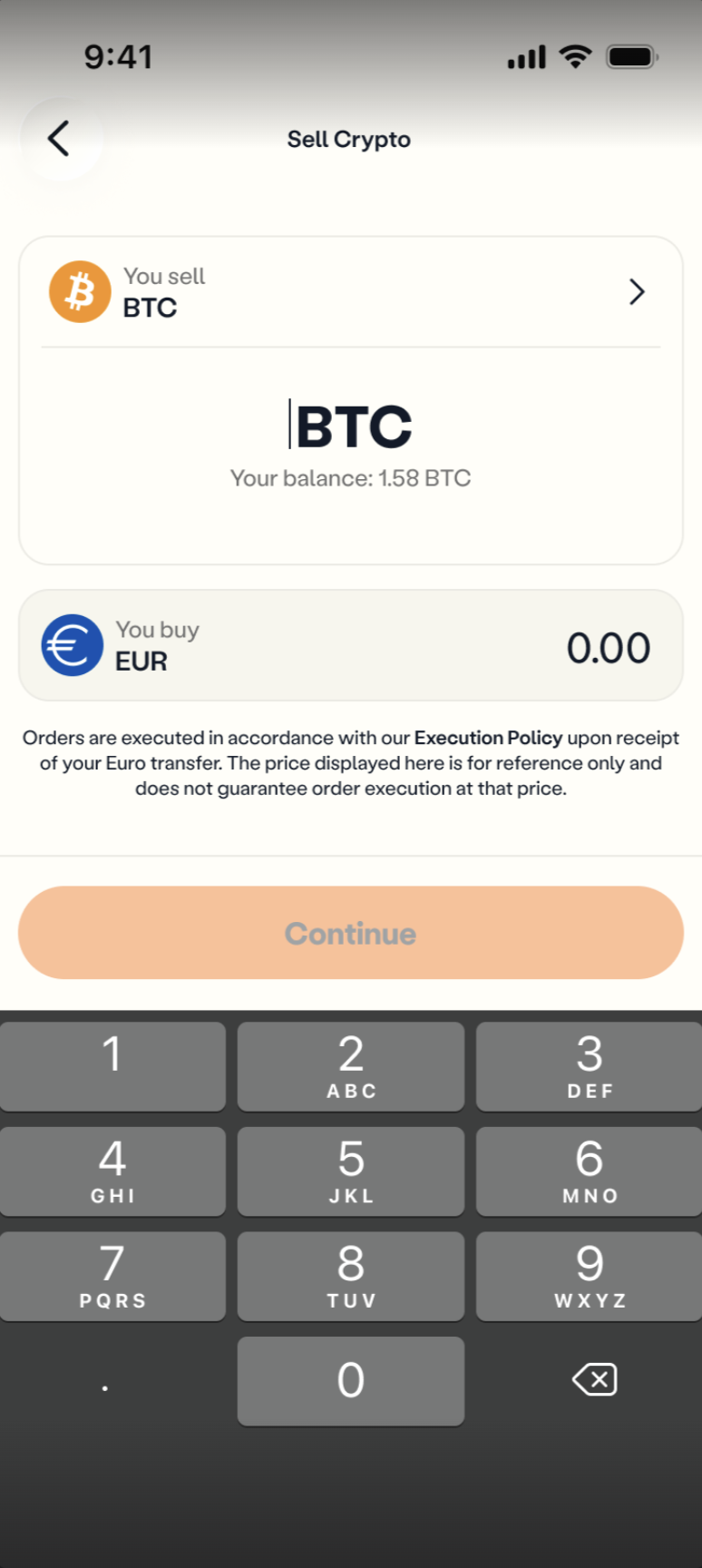Viewport: 702px width, 1568px height.
Task: Enter digit 5 on the keypad
Action: point(351,1171)
